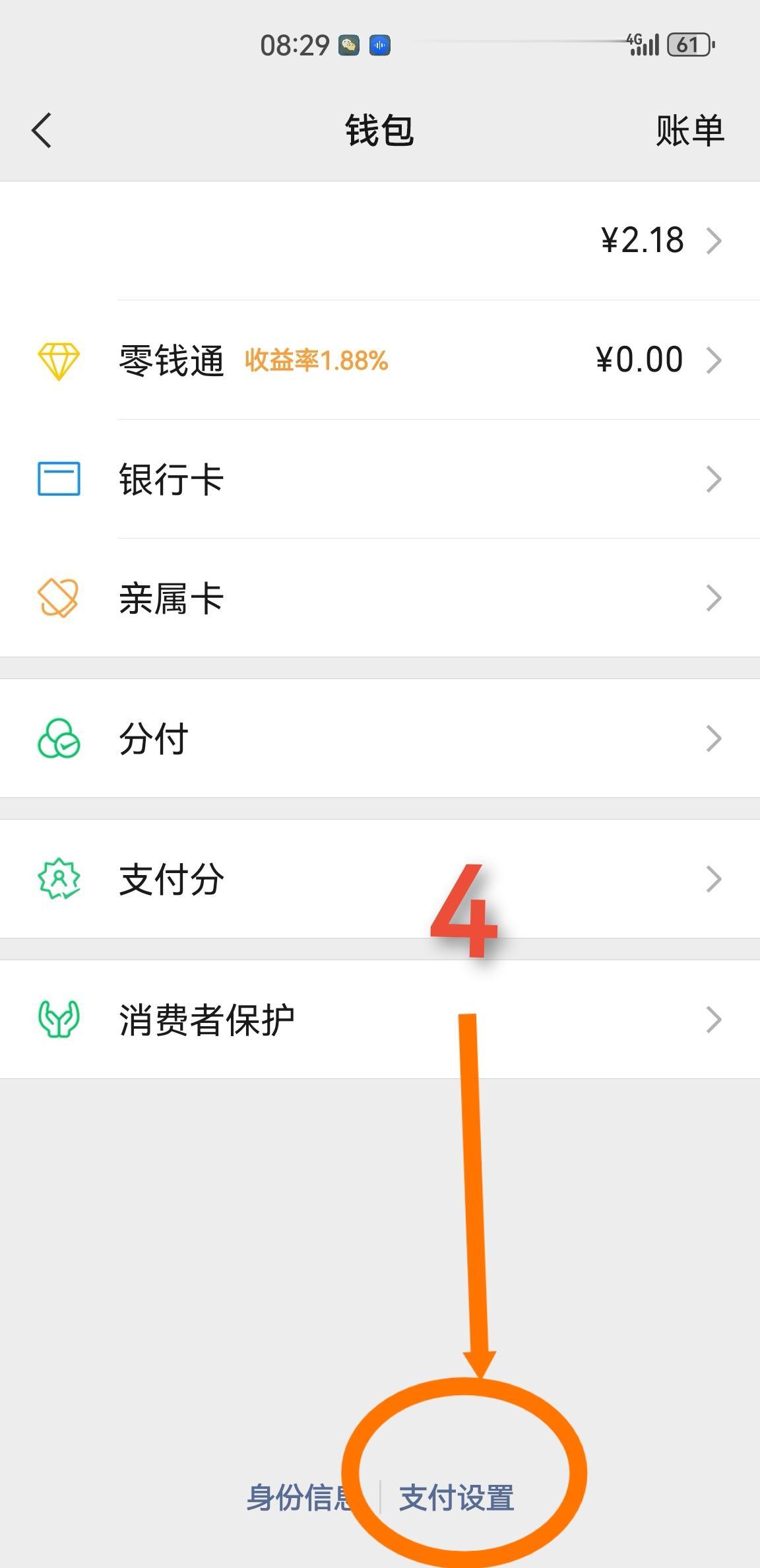This screenshot has width=760, height=1568.
Task: Open 支付设置 link
Action: tap(457, 1497)
